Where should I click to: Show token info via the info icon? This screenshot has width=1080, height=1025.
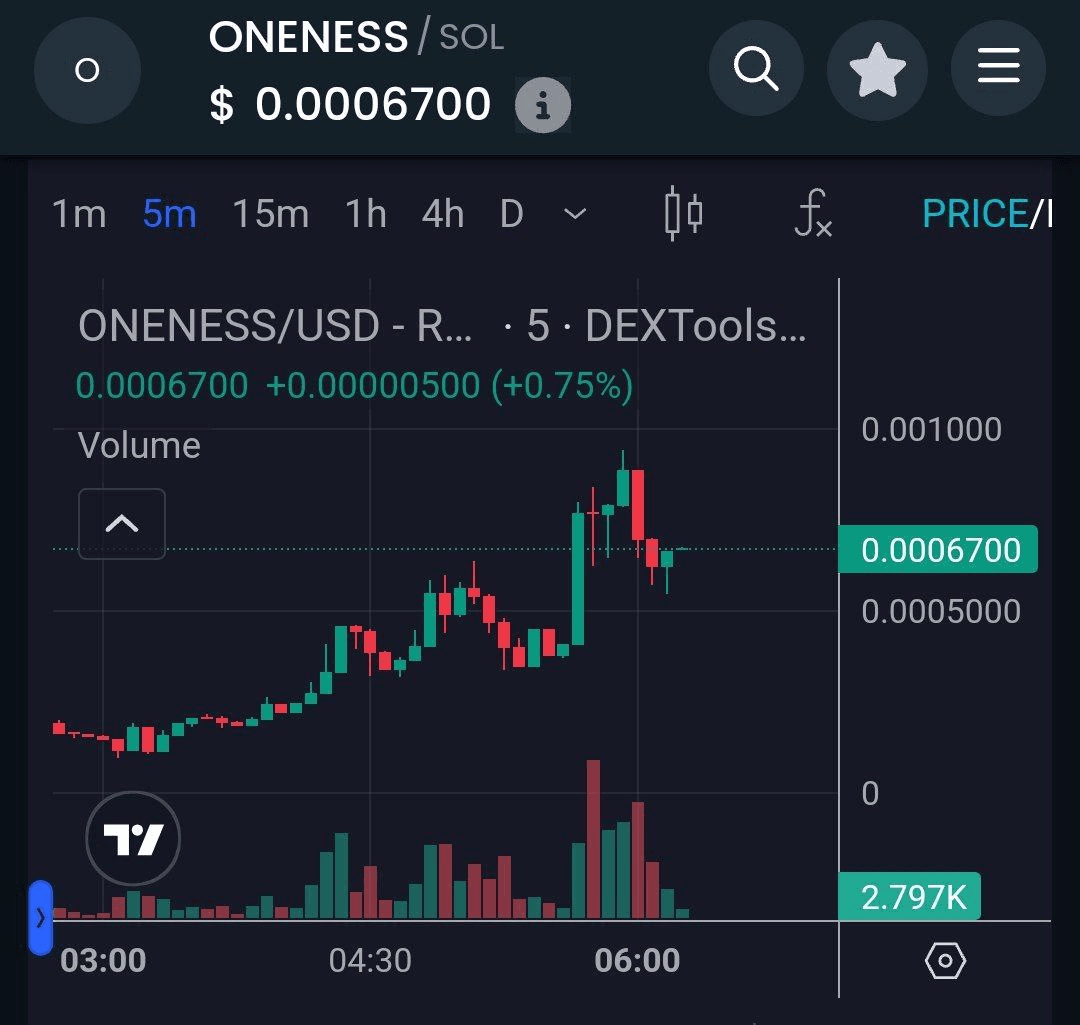coord(542,104)
